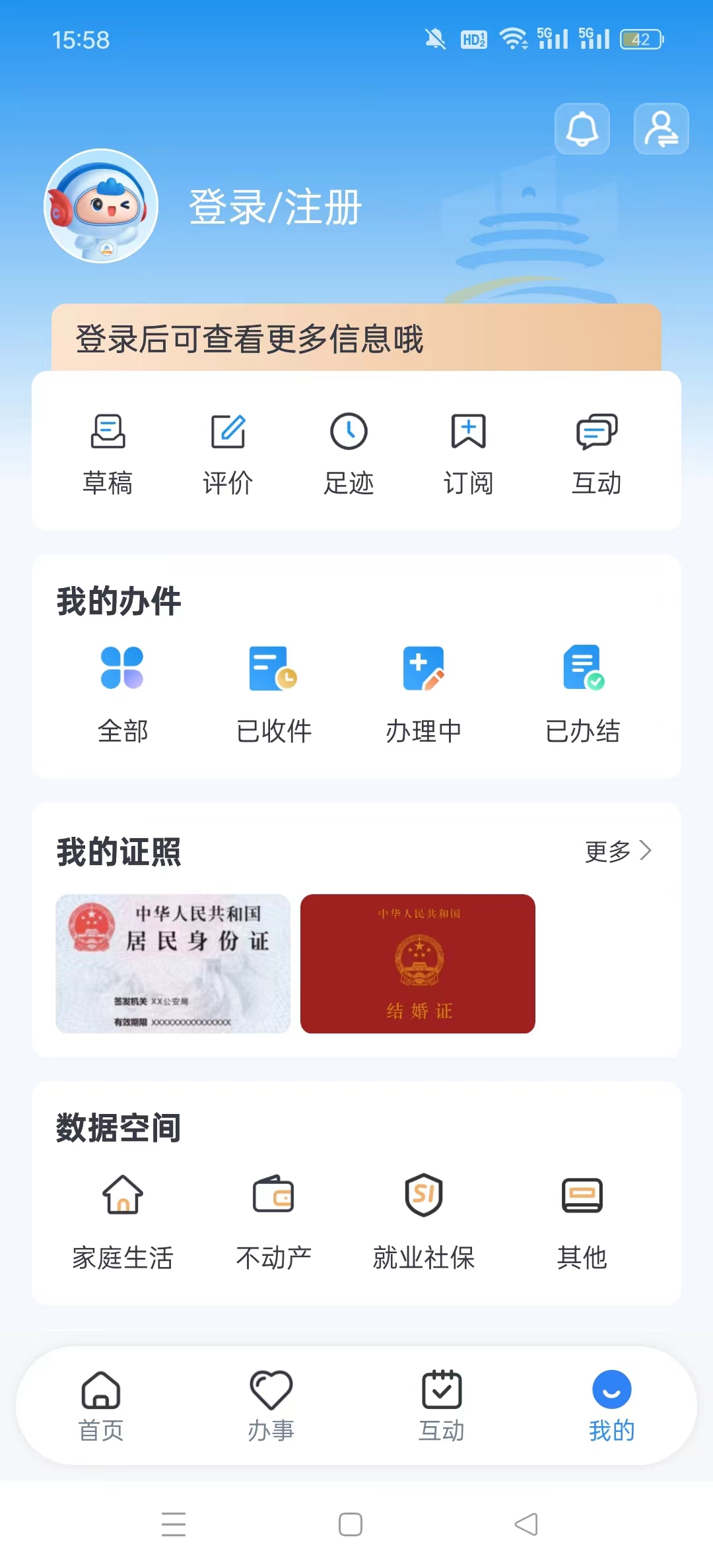713x1568 pixels.
Task: Show 全部 under 我的办件
Action: 122,694
